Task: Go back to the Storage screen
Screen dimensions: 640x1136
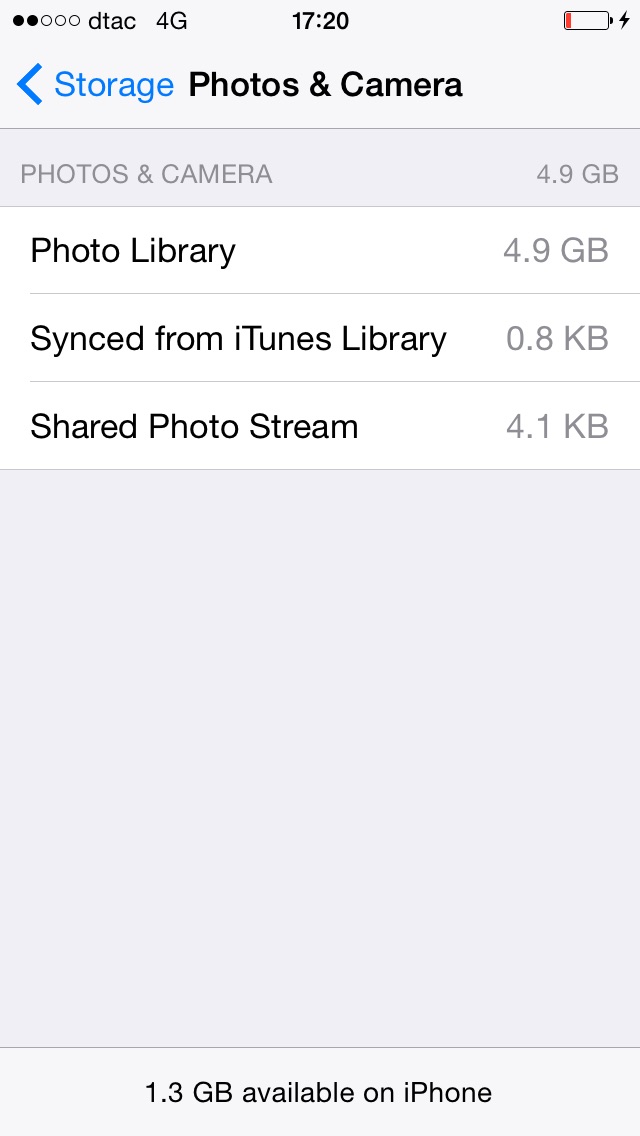Action: 96,85
